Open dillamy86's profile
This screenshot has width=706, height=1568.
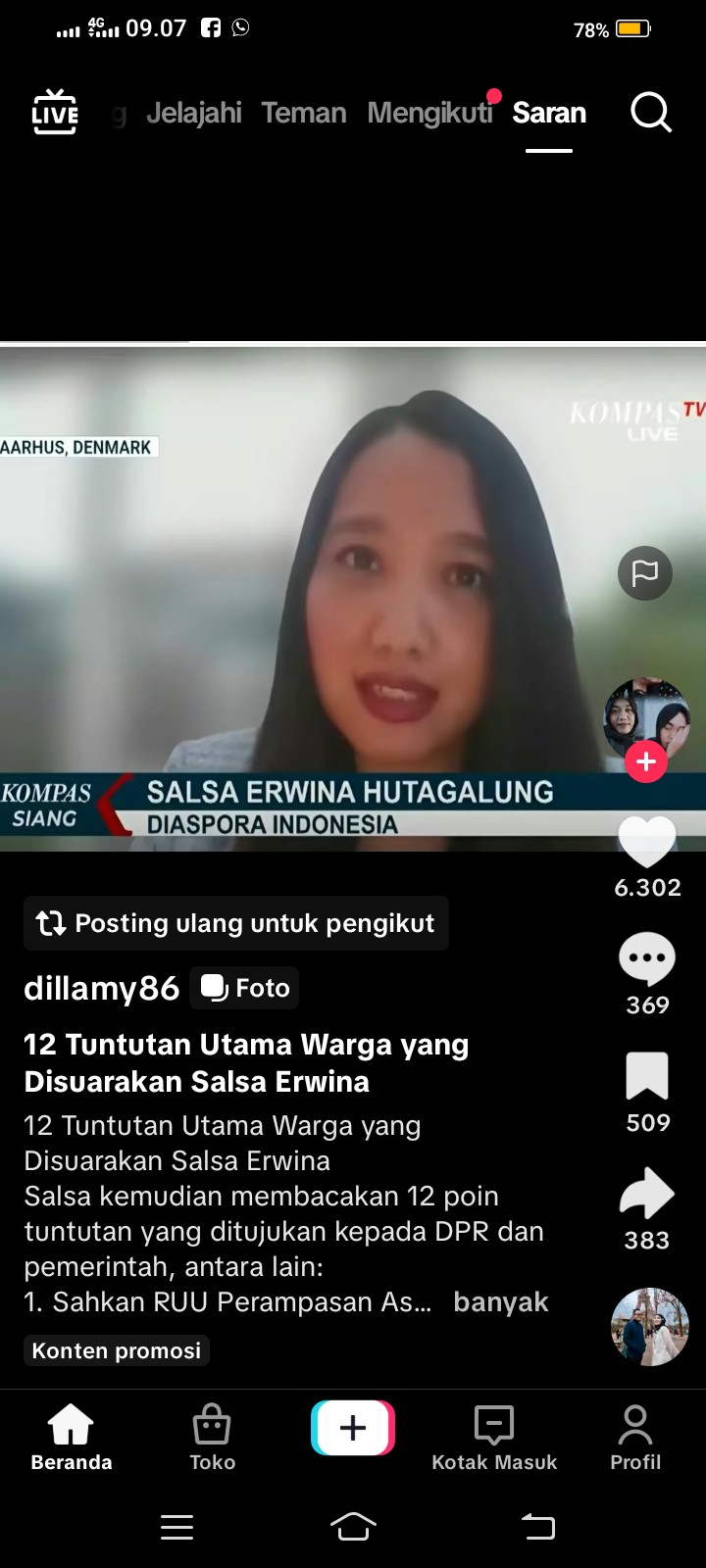click(102, 988)
